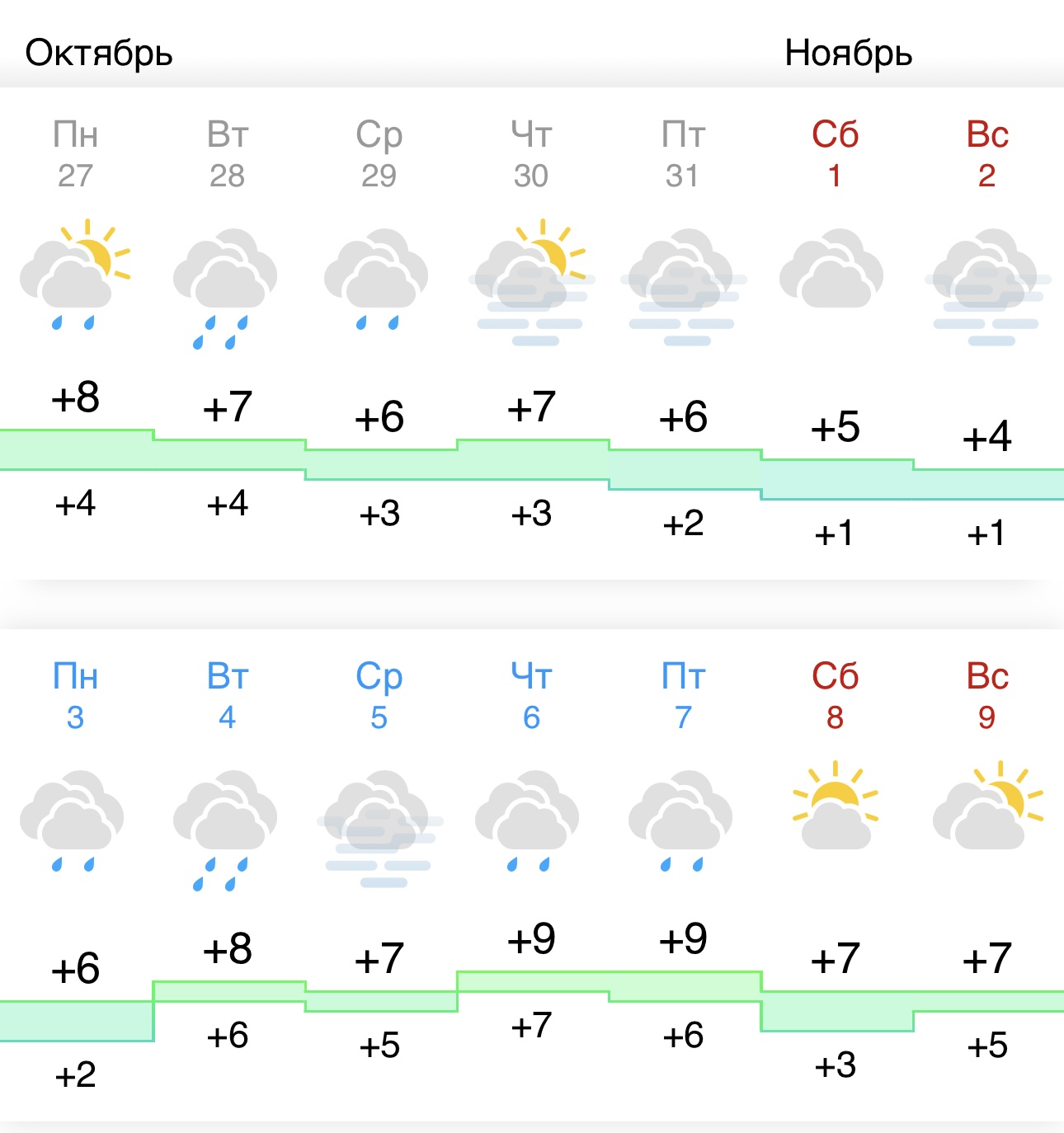Open the Friday 7 forecast
Image resolution: width=1064 pixels, height=1133 pixels.
tap(683, 697)
